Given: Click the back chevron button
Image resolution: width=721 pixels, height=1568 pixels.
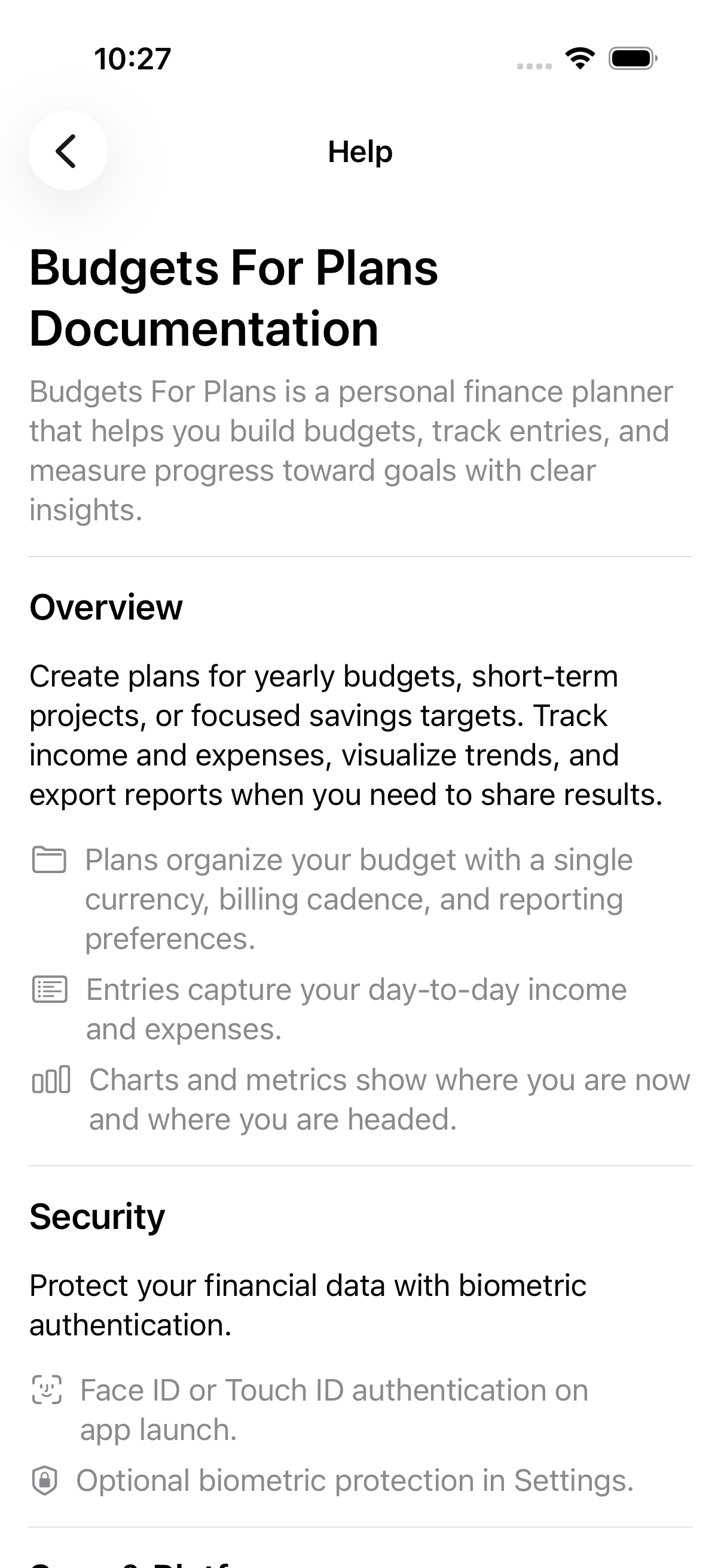Looking at the screenshot, I should tap(68, 151).
